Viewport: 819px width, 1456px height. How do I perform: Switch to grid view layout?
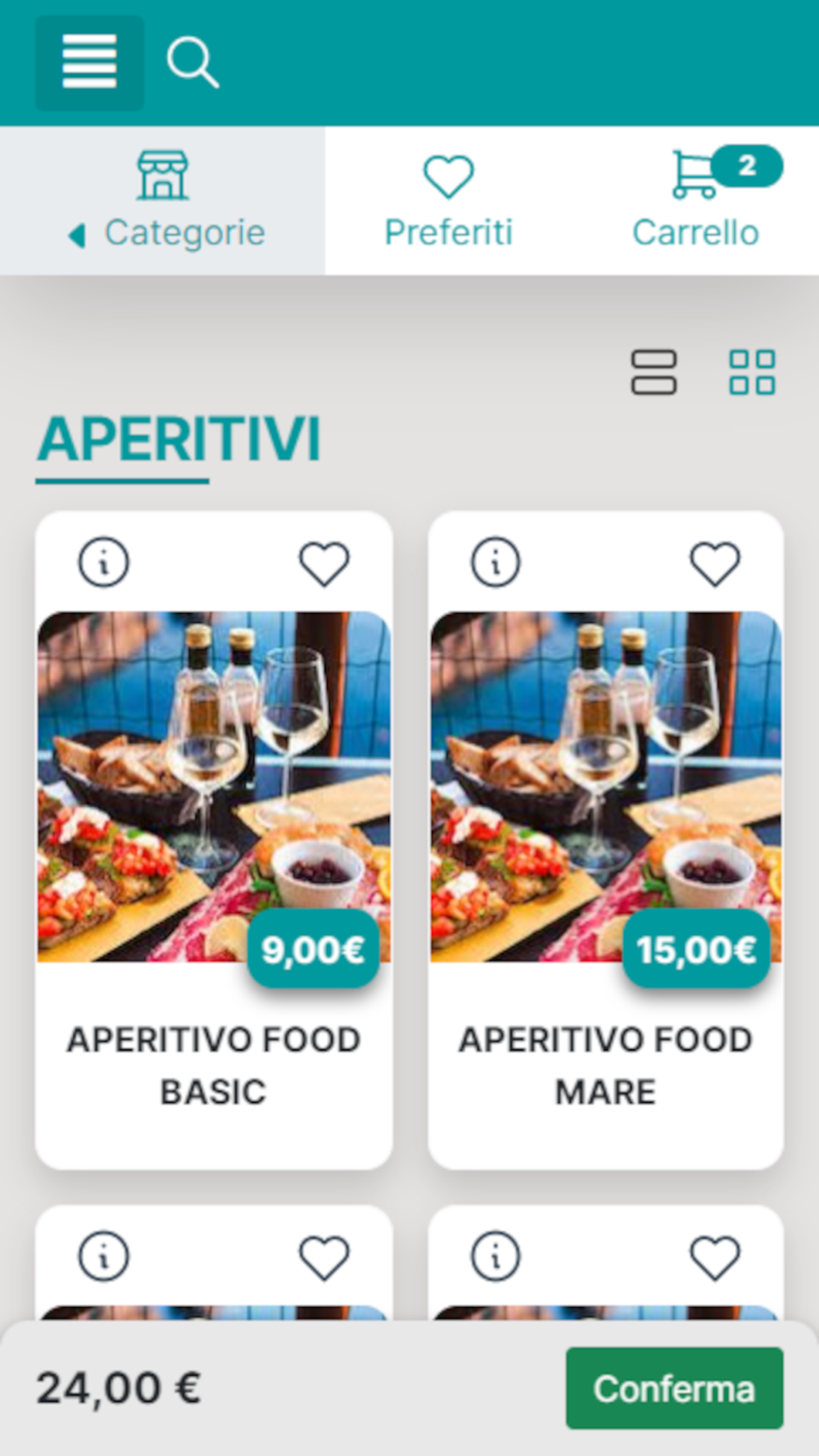click(x=752, y=373)
